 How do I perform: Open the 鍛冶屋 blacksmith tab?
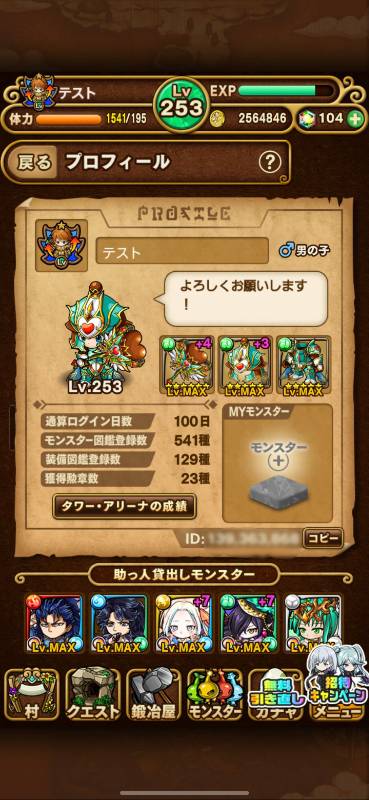click(x=154, y=695)
